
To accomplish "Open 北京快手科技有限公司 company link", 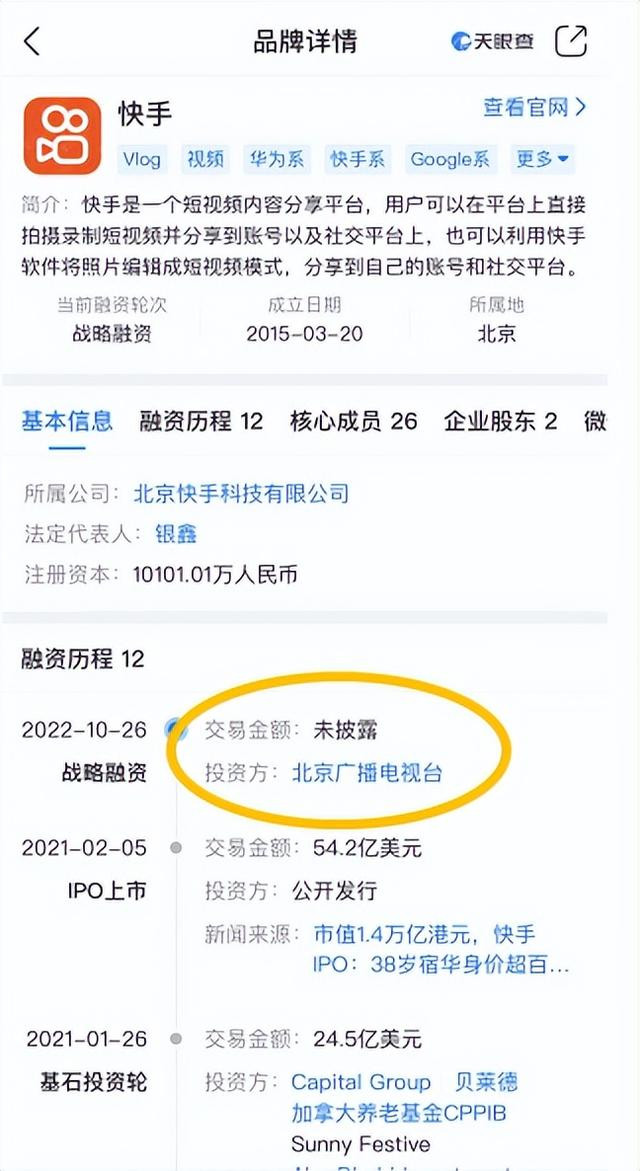I will coord(241,493).
